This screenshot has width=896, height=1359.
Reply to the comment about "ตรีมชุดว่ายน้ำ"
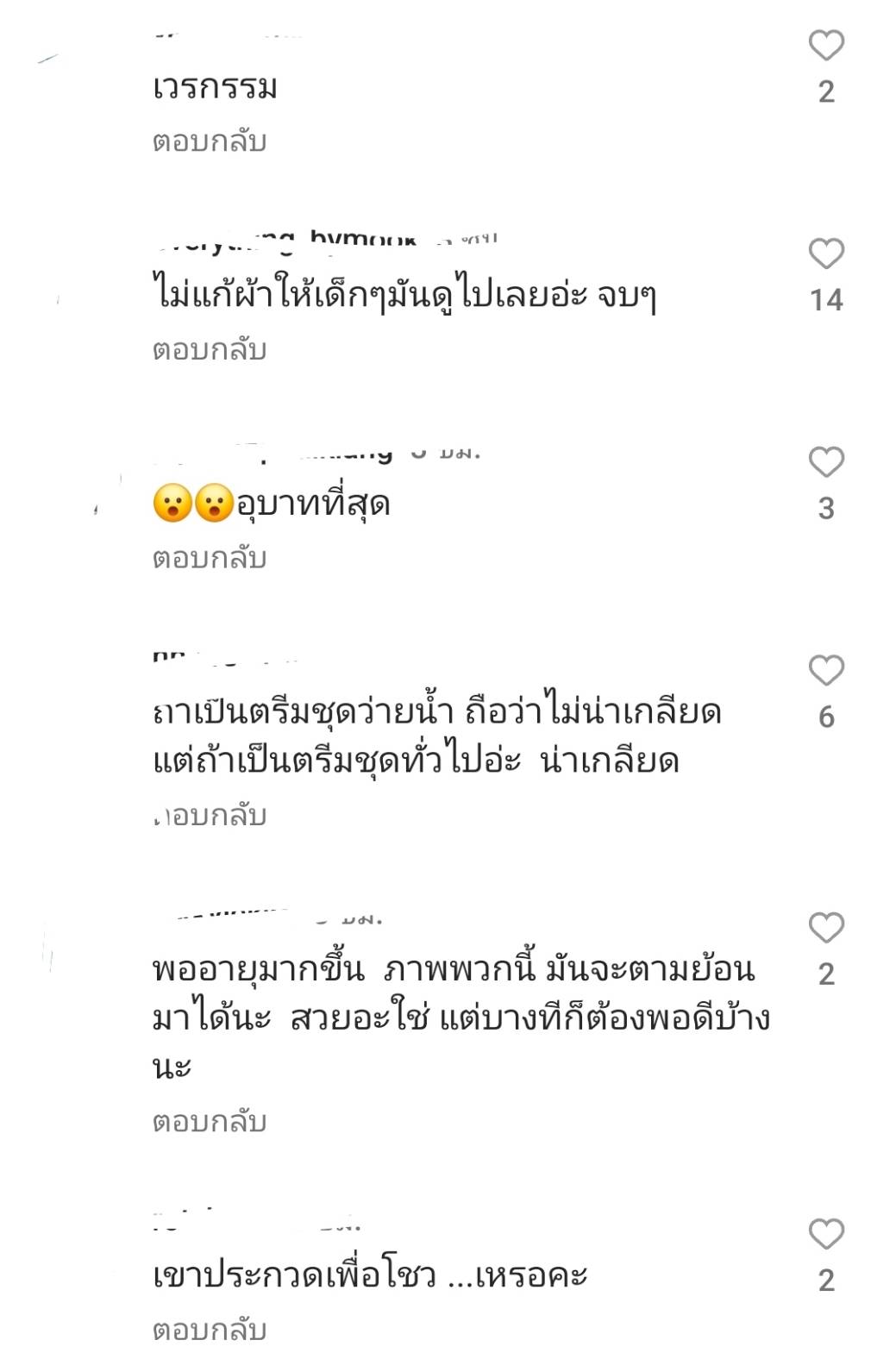click(x=210, y=815)
